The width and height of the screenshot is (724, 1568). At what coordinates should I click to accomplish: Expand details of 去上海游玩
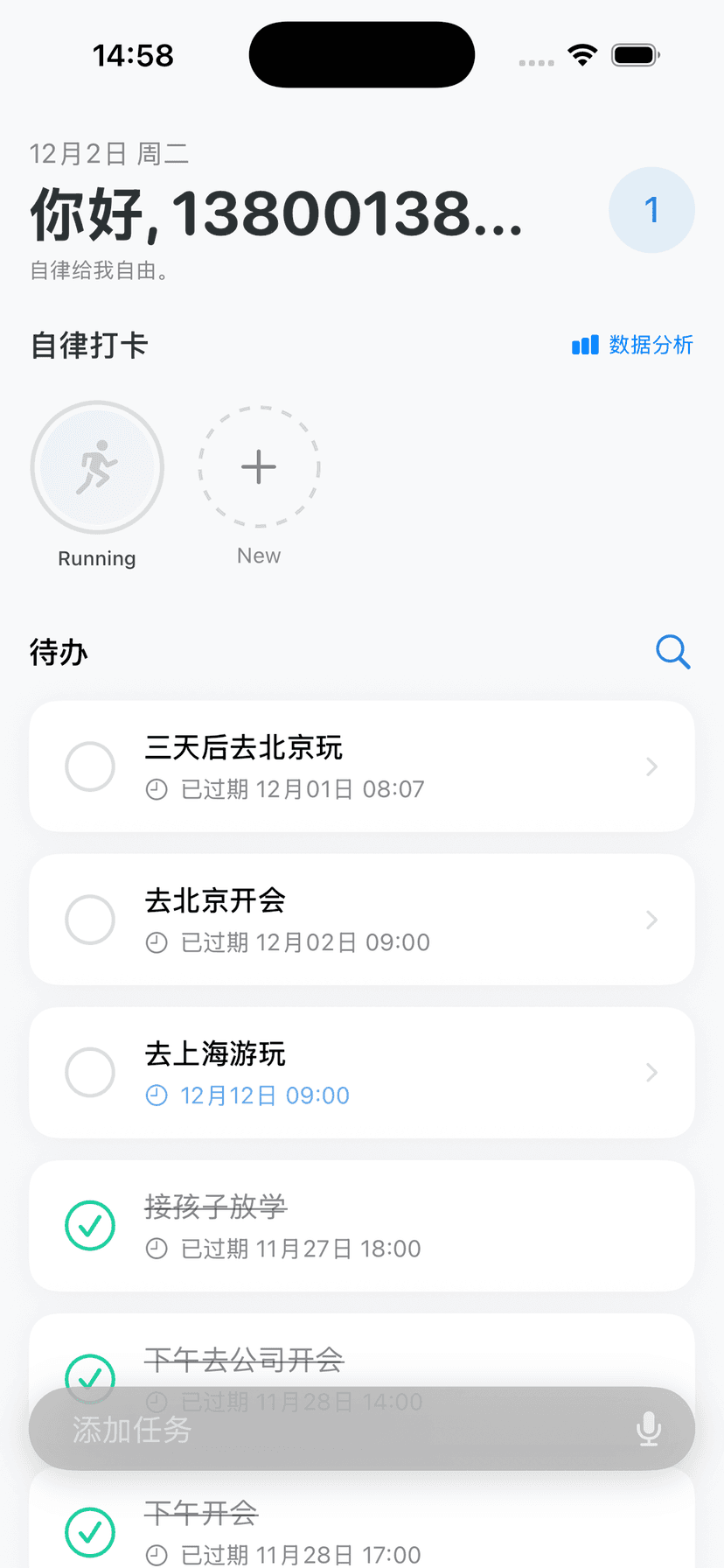click(x=651, y=1073)
